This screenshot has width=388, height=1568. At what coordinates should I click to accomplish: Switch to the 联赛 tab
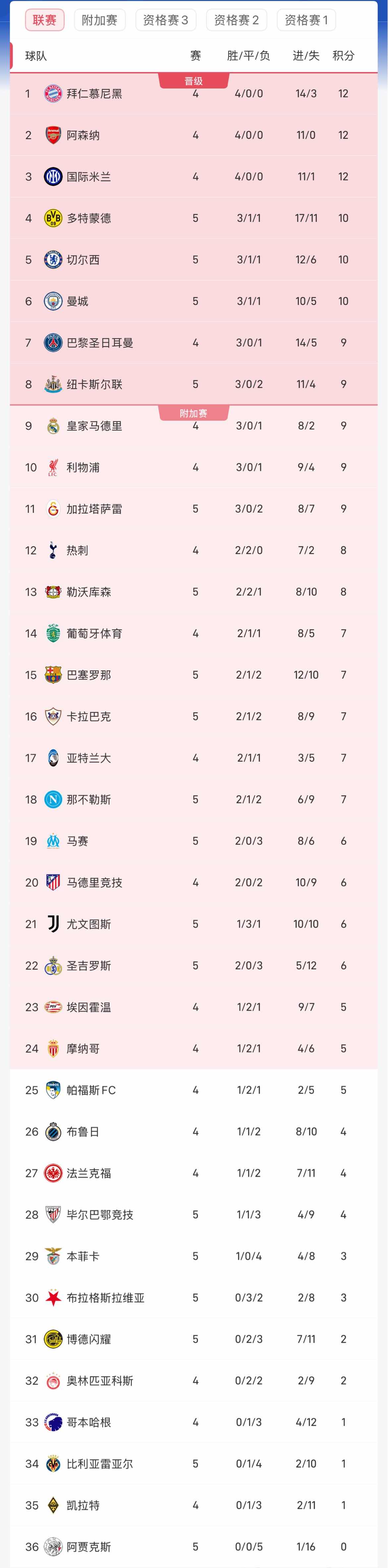44,20
